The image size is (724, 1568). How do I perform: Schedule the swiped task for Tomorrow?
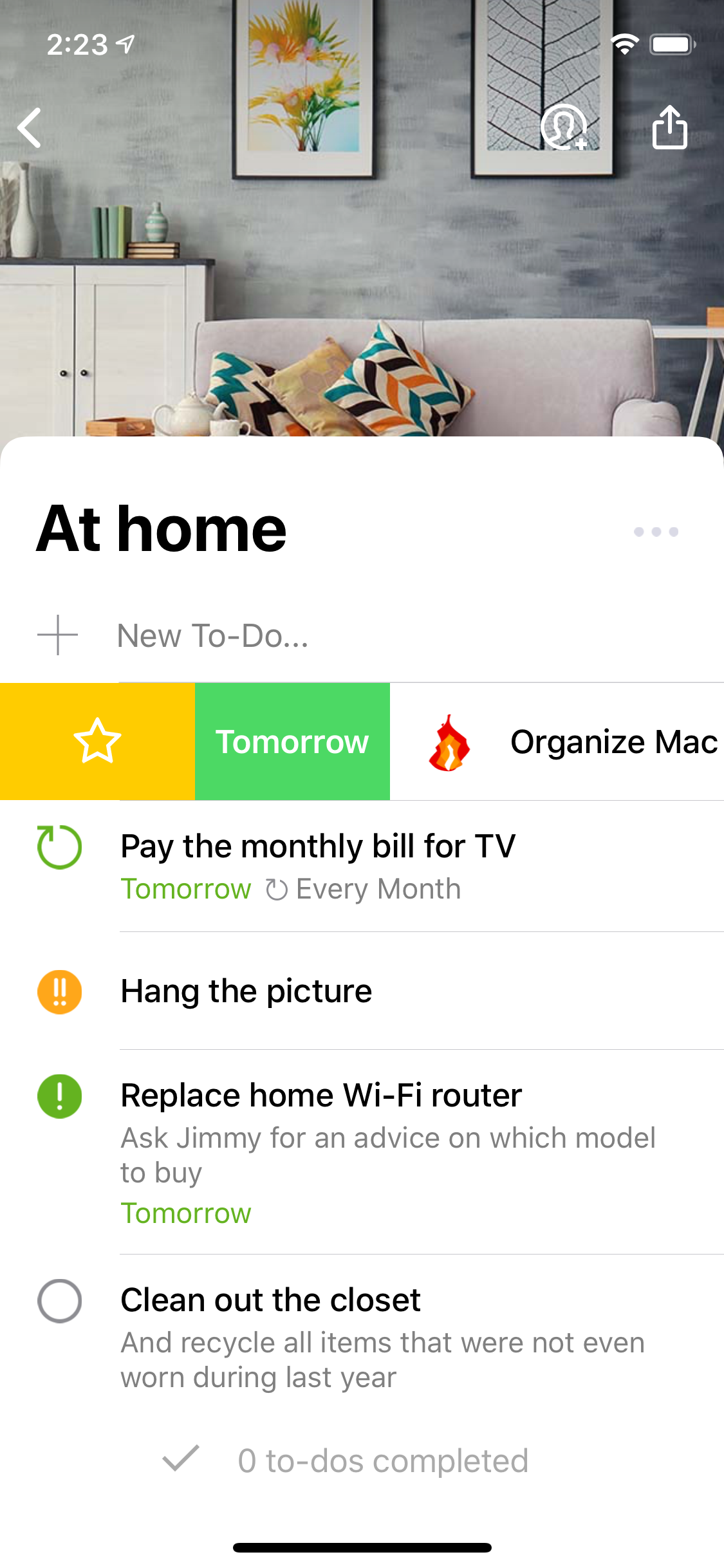click(292, 742)
